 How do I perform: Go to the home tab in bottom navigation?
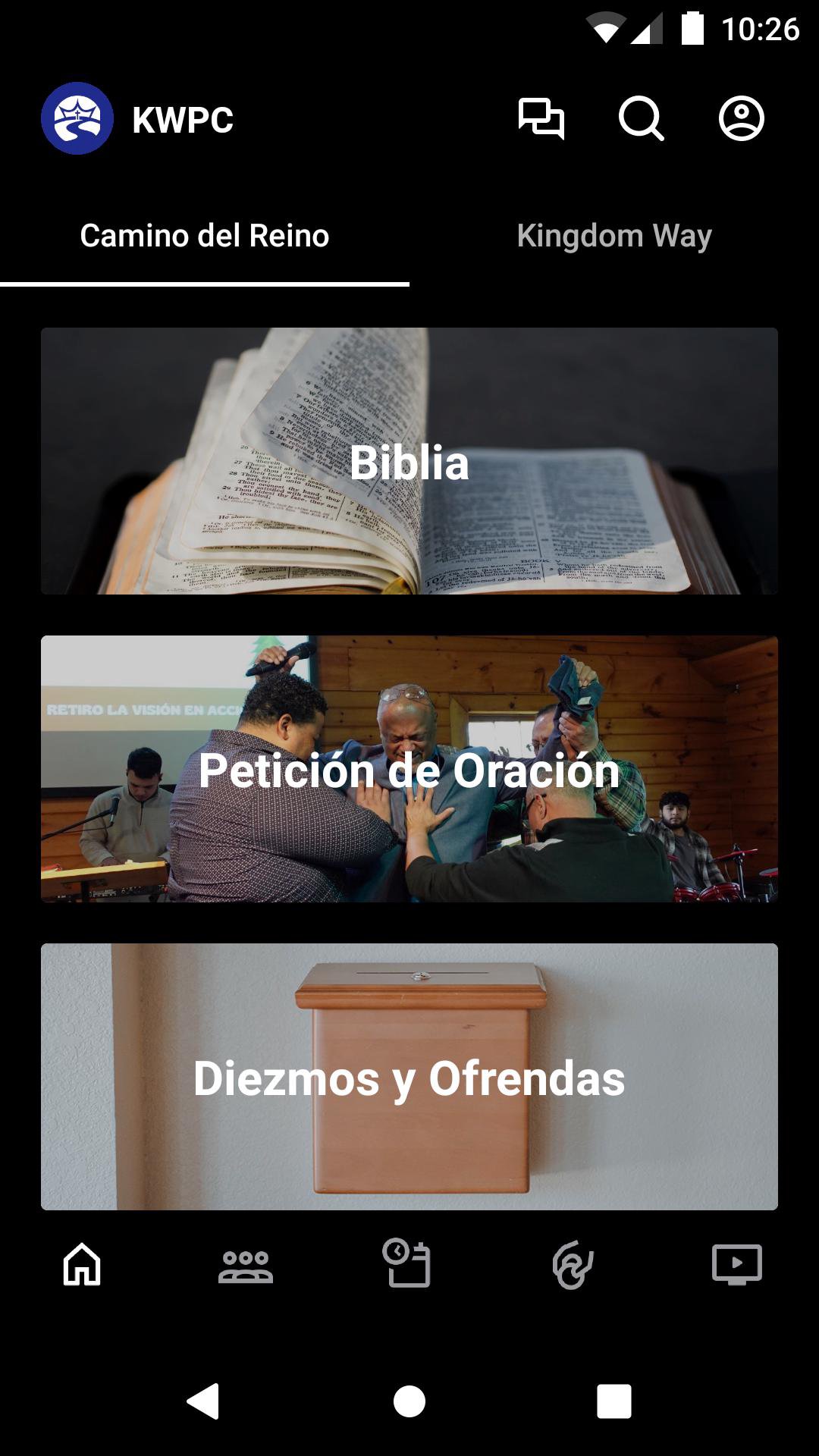(x=82, y=1264)
